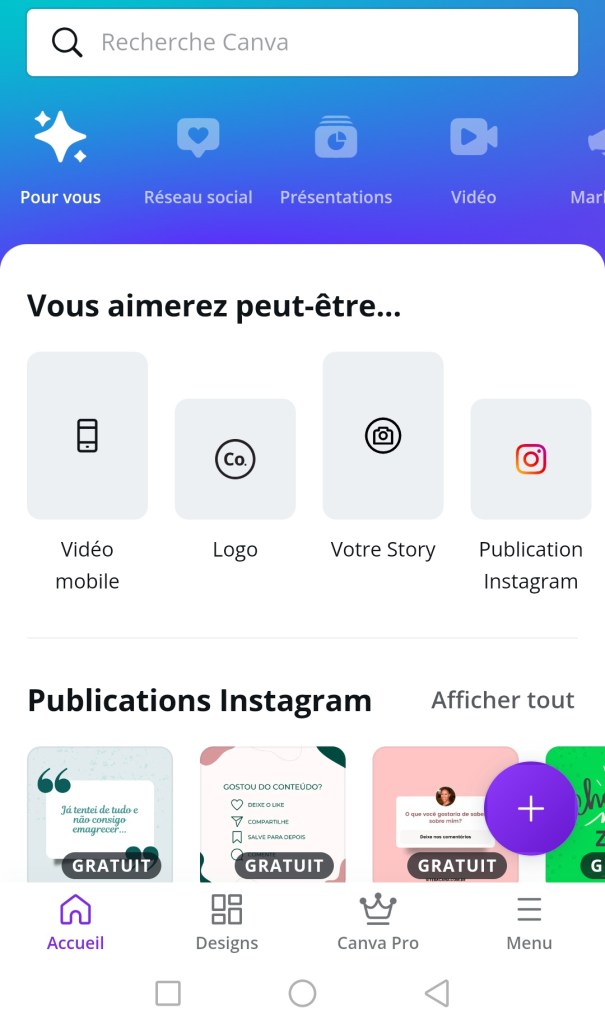
Task: Open the Recherche Canva search field
Action: pyautogui.click(x=302, y=43)
